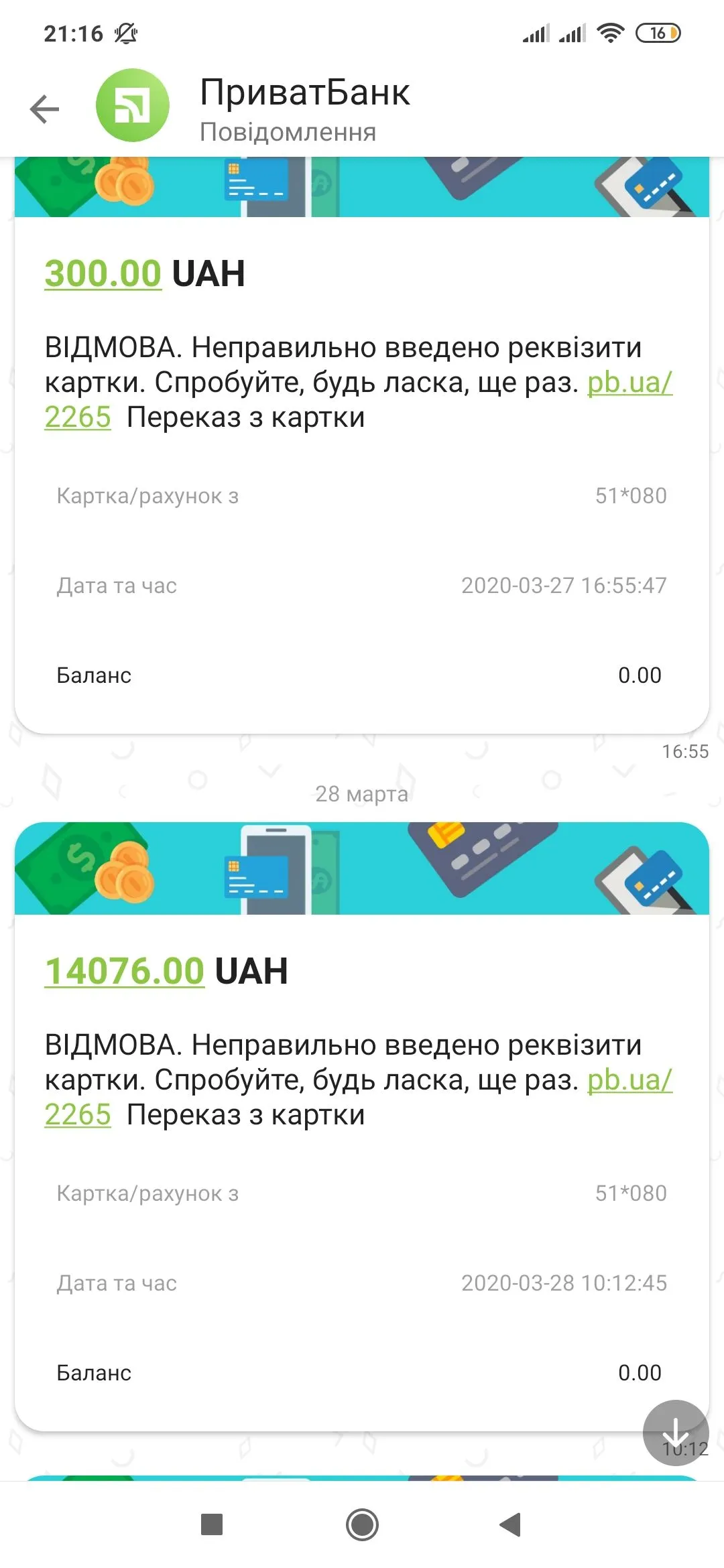
Task: Go to the home screen
Action: point(362,1524)
